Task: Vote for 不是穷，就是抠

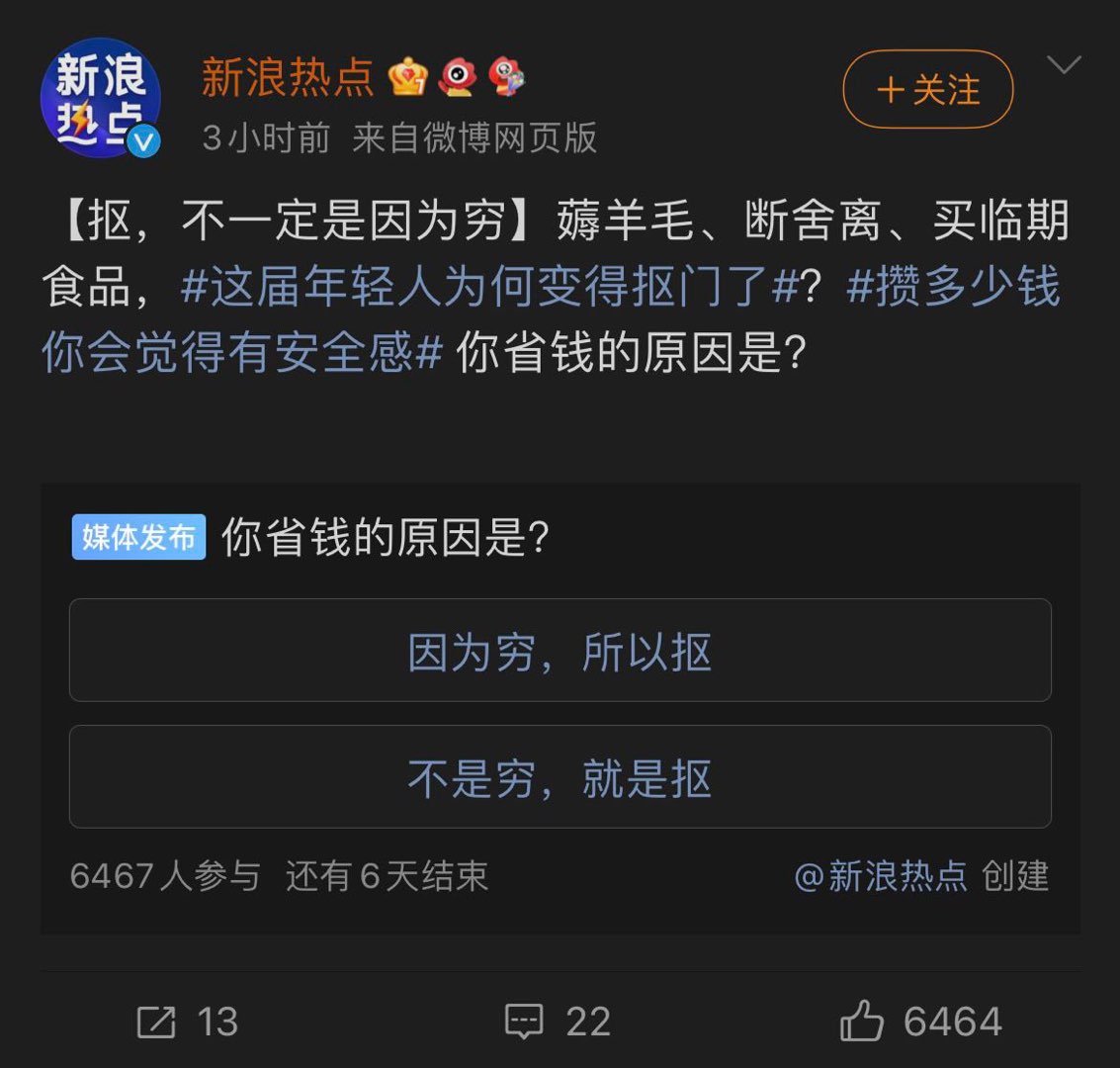Action: 560,778
